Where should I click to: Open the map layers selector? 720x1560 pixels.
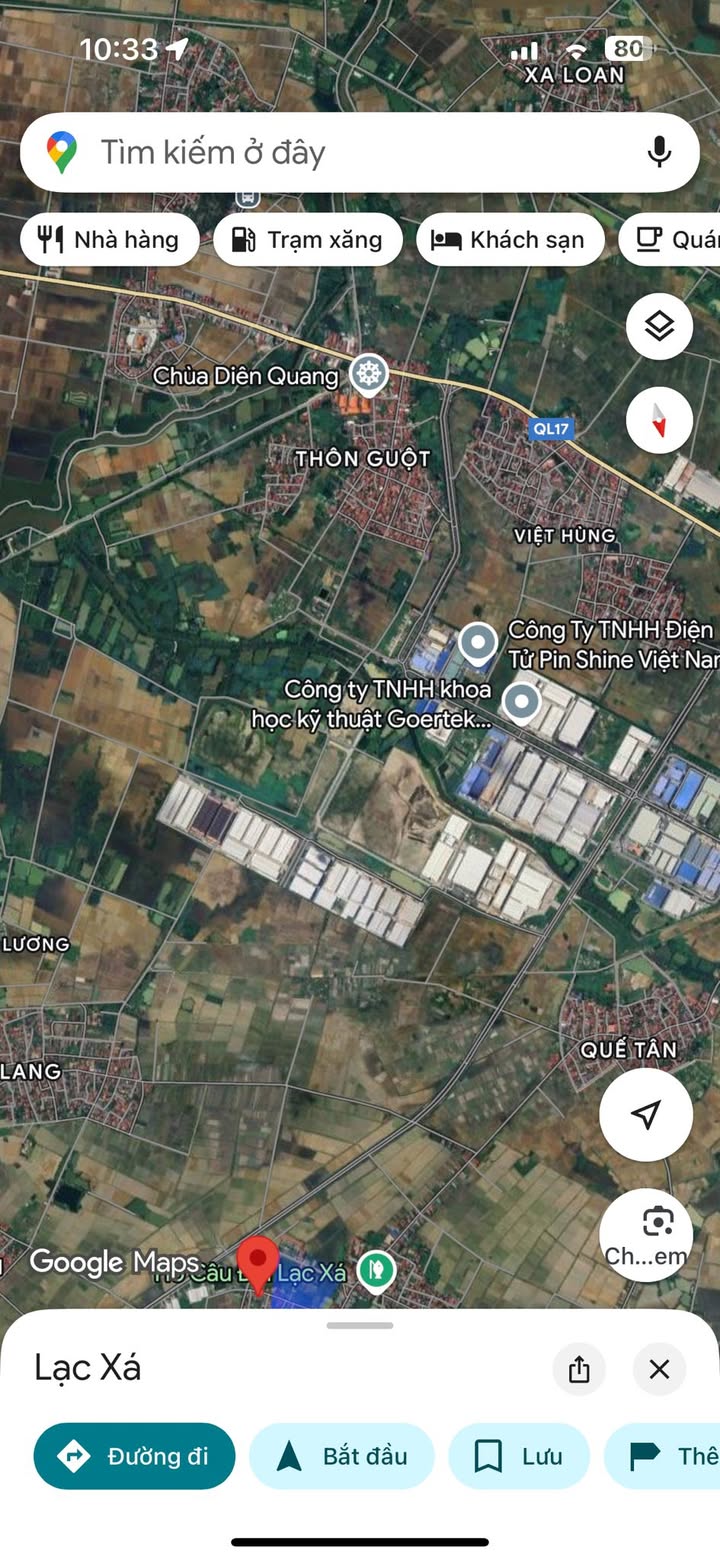[x=659, y=326]
